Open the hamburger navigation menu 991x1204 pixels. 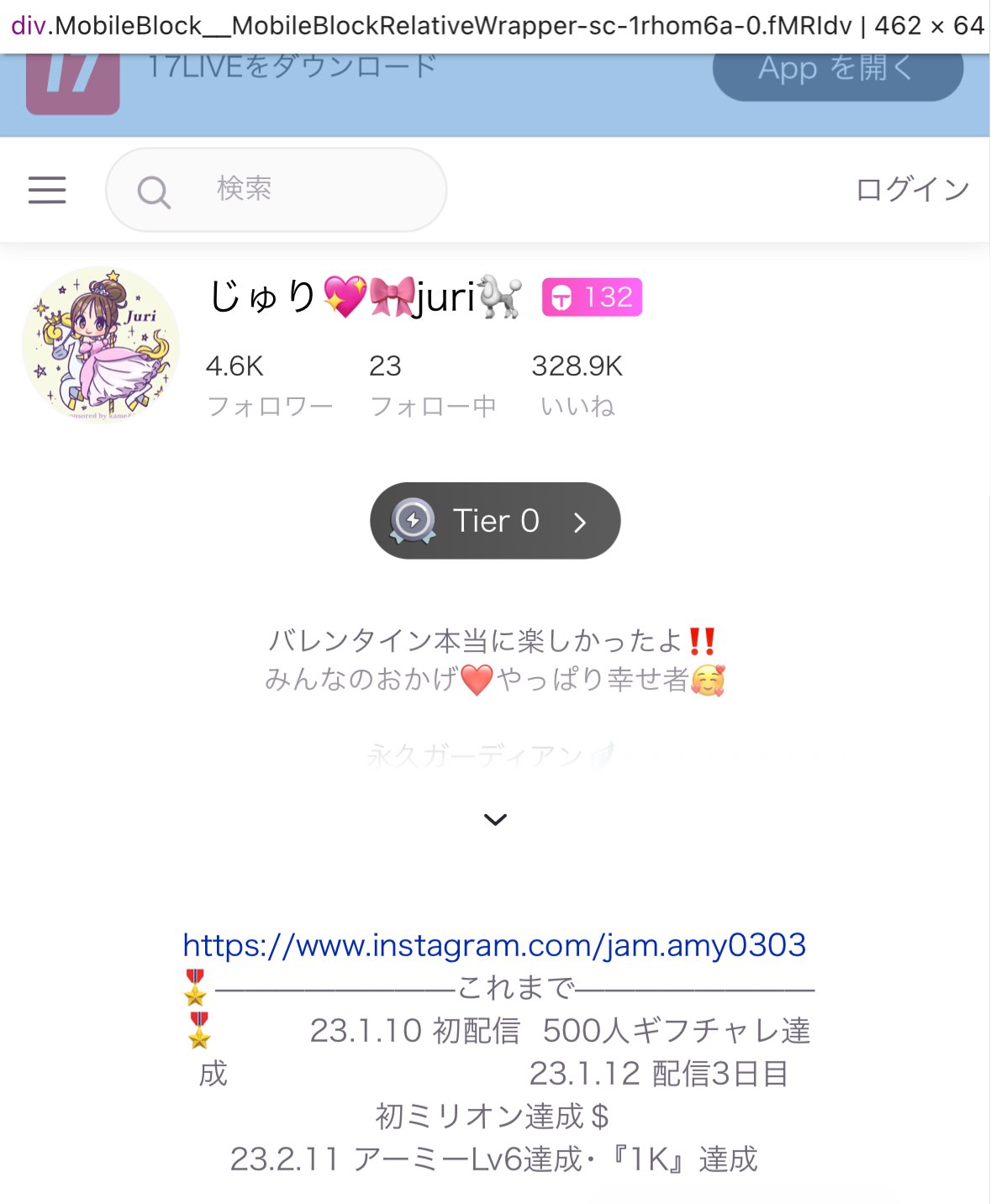(47, 190)
